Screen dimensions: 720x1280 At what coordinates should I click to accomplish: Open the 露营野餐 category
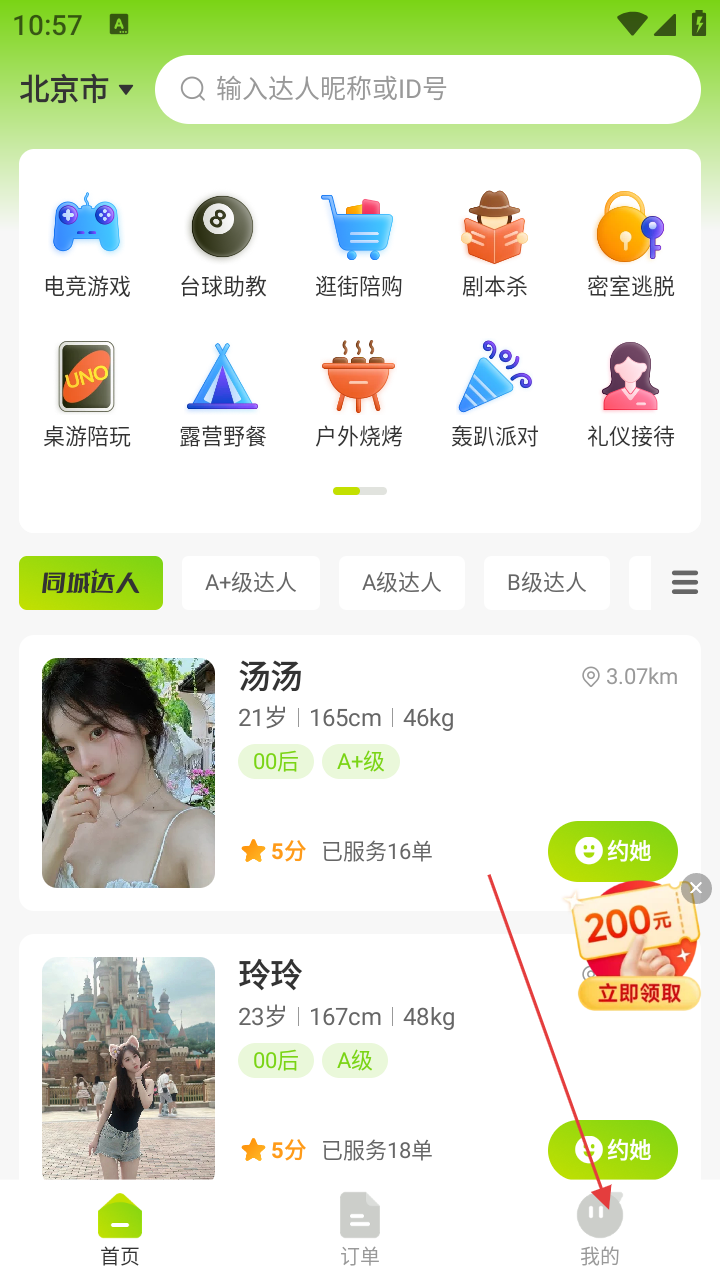click(x=223, y=395)
